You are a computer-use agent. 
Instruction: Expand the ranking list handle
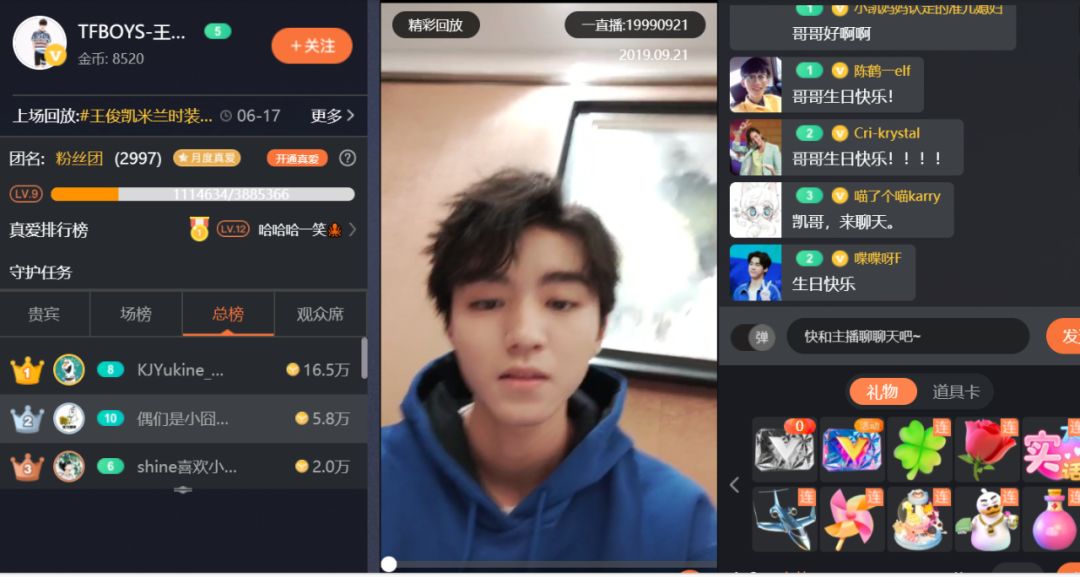coord(183,490)
